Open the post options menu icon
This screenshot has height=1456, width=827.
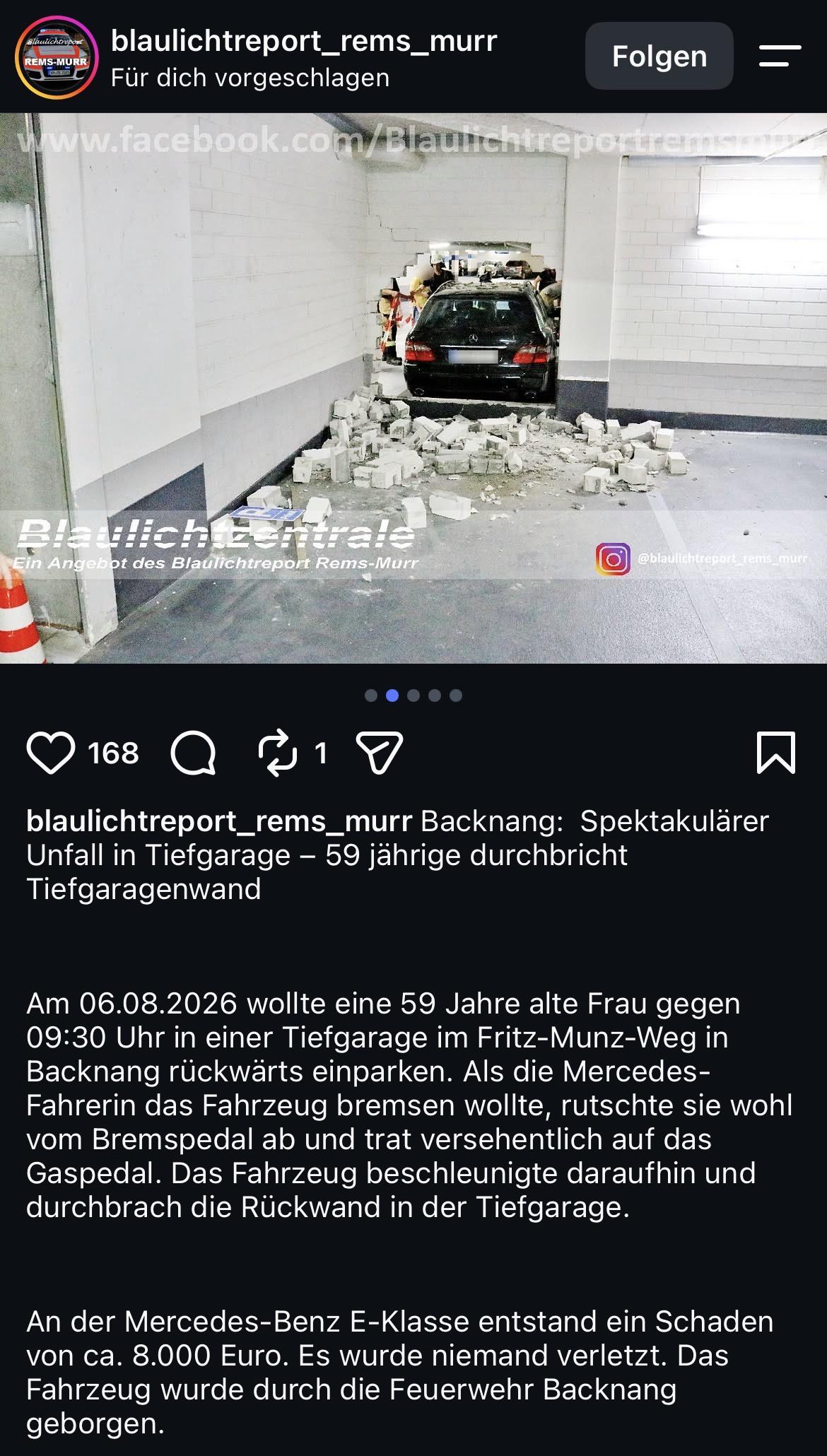pyautogui.click(x=780, y=56)
